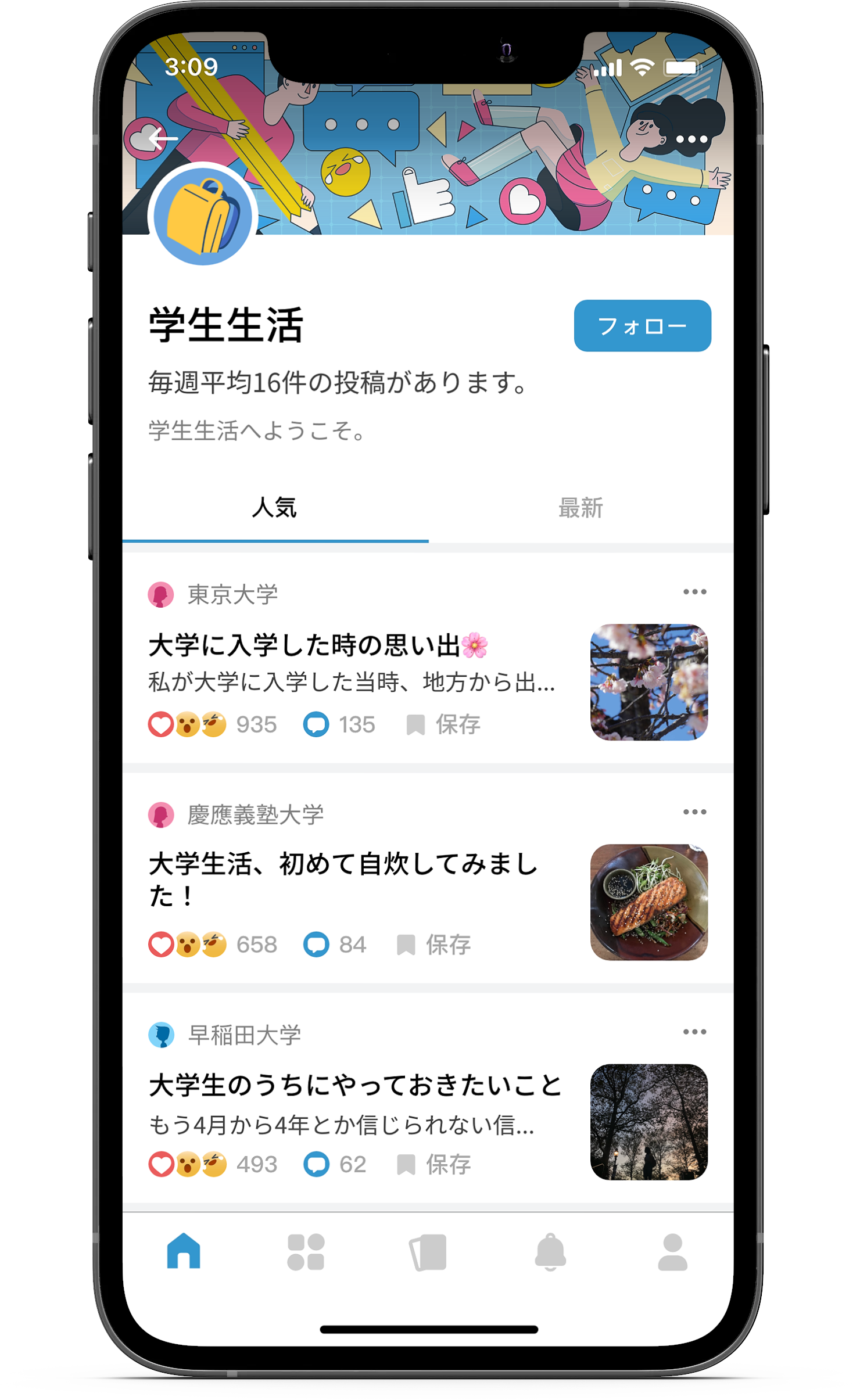Tap the フォロー button

[x=642, y=326]
